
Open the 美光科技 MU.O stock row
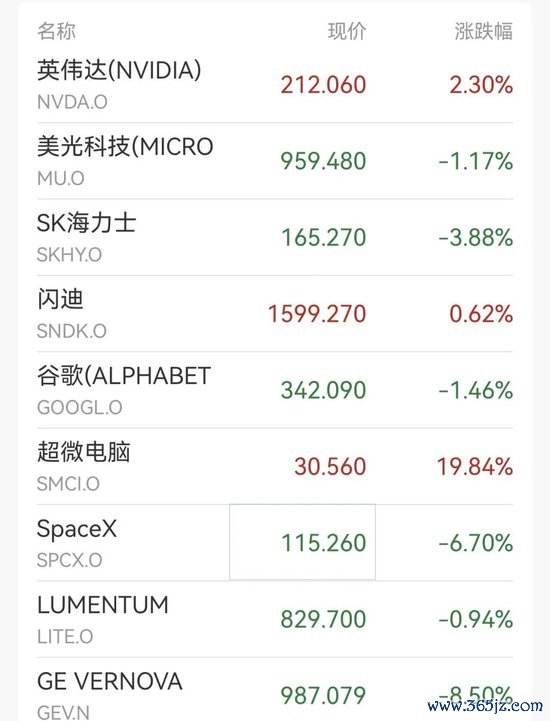(275, 161)
